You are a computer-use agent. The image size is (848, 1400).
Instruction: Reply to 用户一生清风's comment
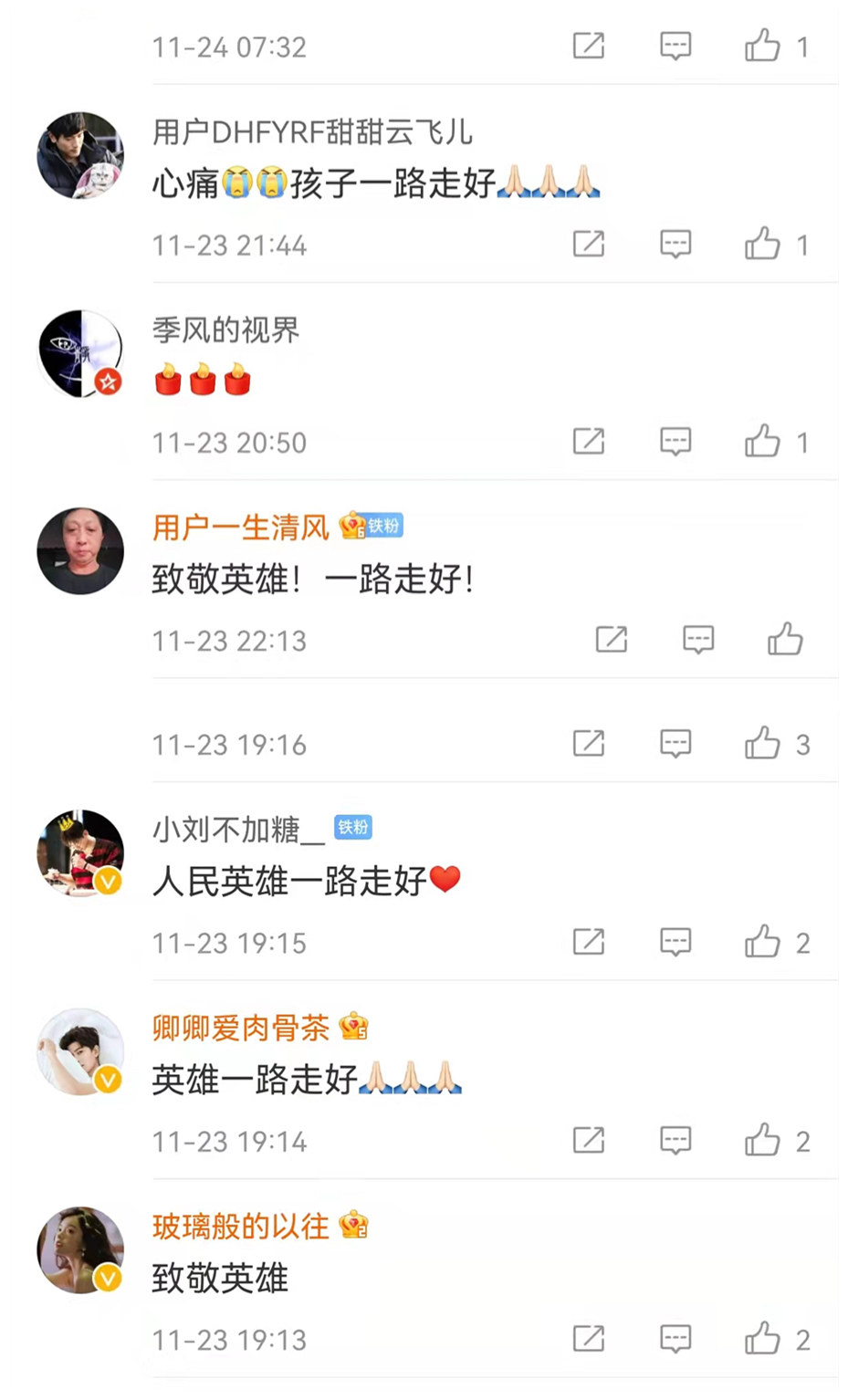[x=698, y=640]
